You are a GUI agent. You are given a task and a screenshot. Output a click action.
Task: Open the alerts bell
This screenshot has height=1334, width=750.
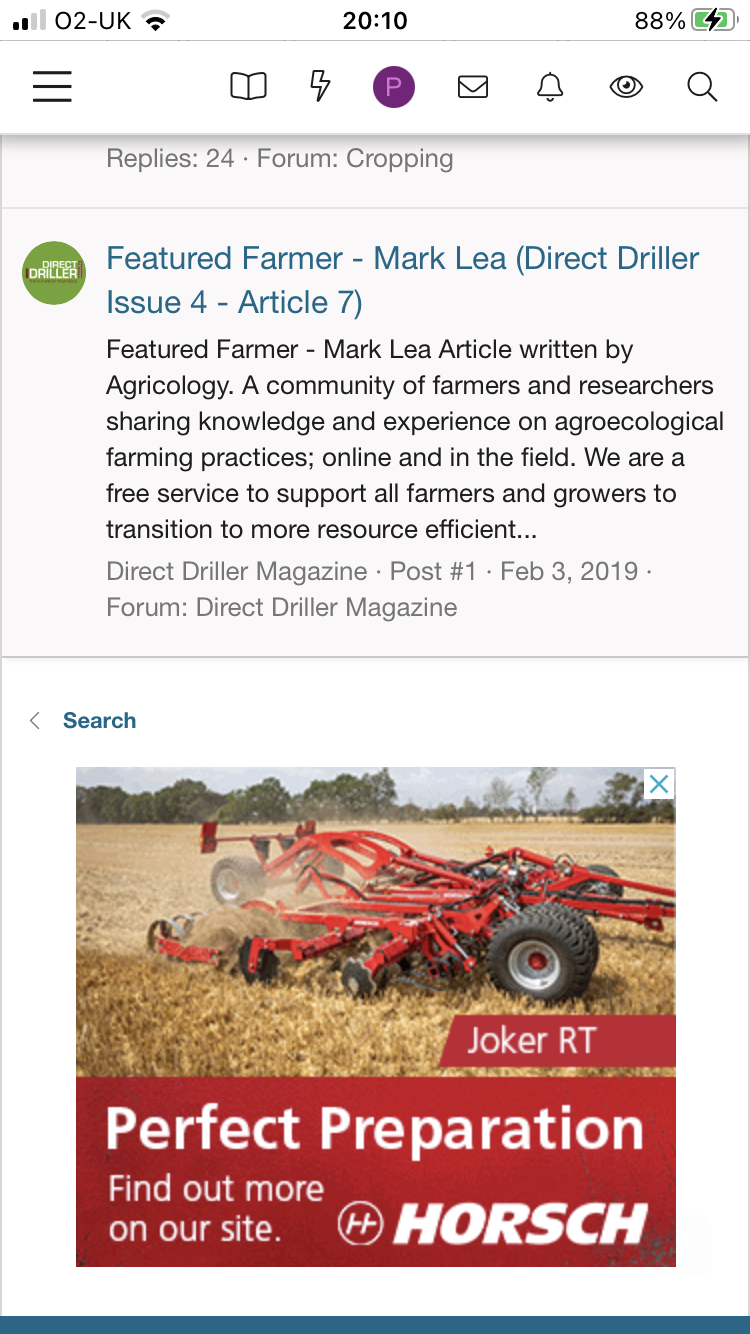click(x=550, y=87)
